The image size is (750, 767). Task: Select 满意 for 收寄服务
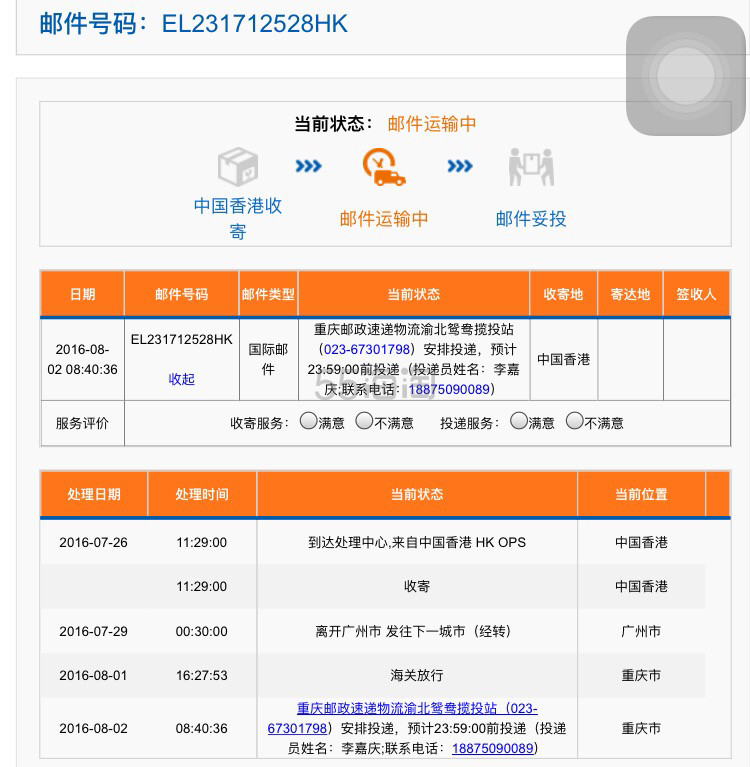tap(308, 422)
